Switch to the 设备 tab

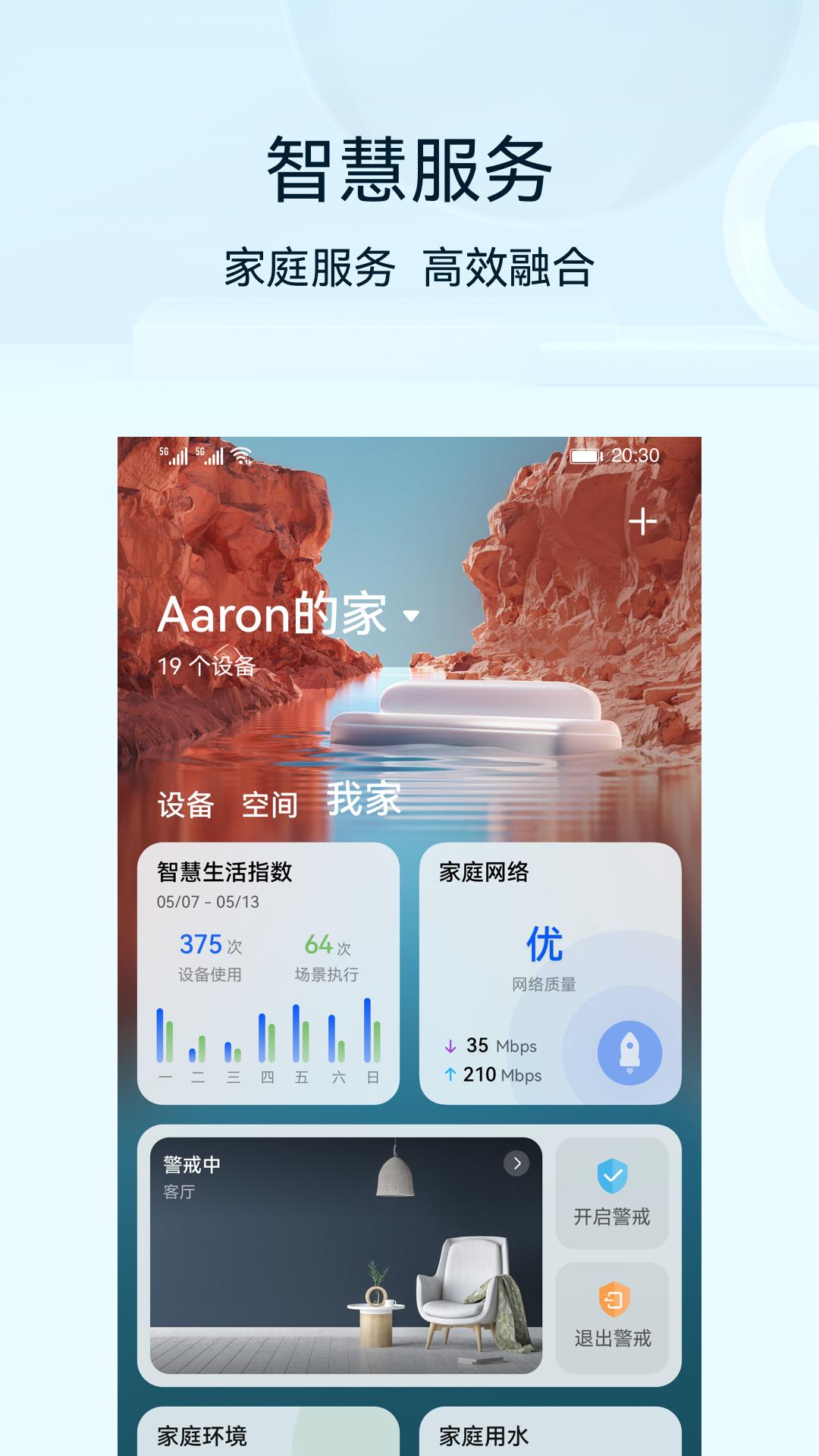coord(184,804)
